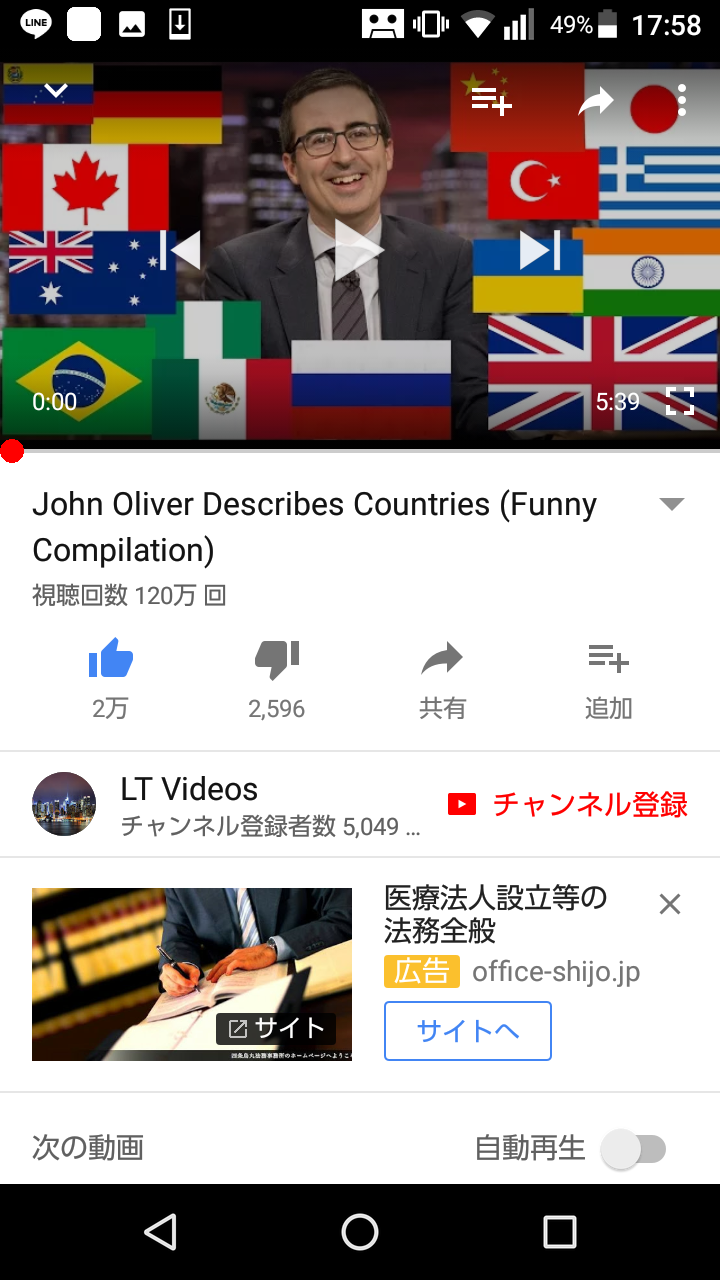The height and width of the screenshot is (1280, 720).
Task: Enter fullscreen mode
Action: click(680, 401)
